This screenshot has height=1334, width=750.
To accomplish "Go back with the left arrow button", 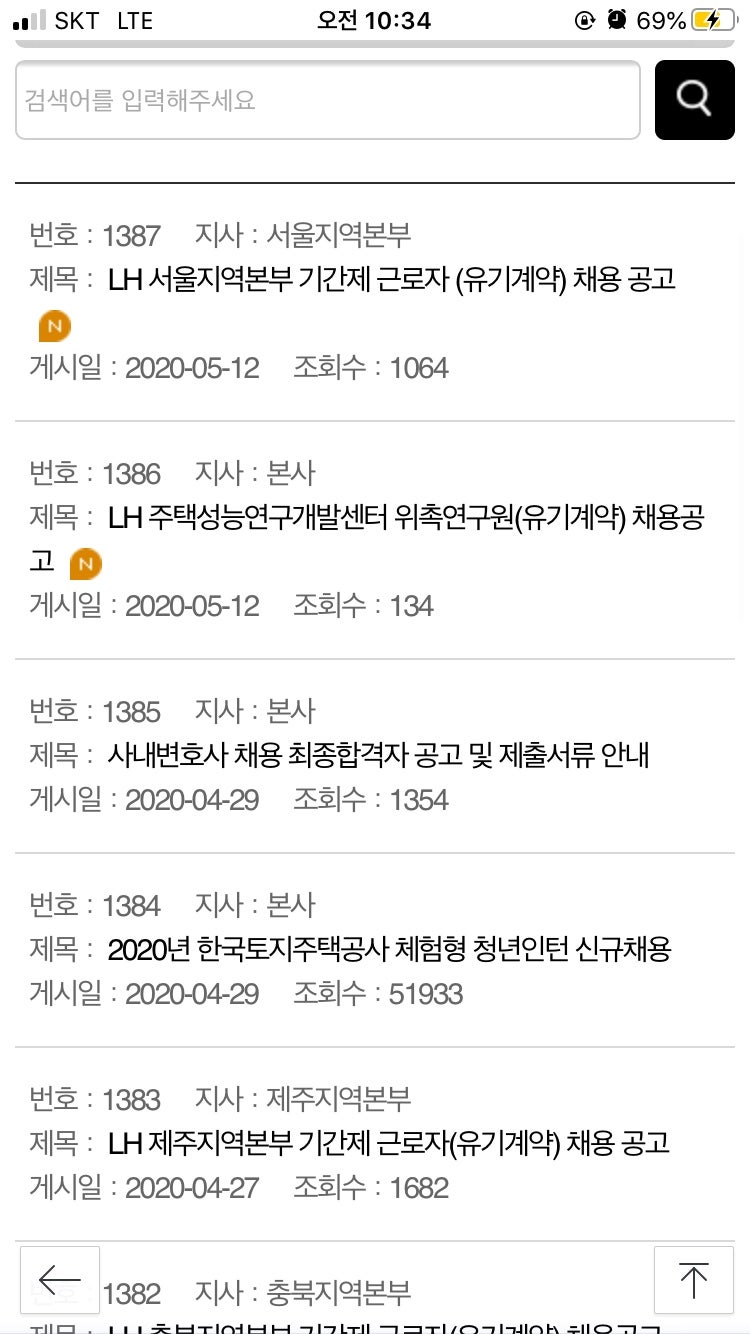I will point(60,1279).
